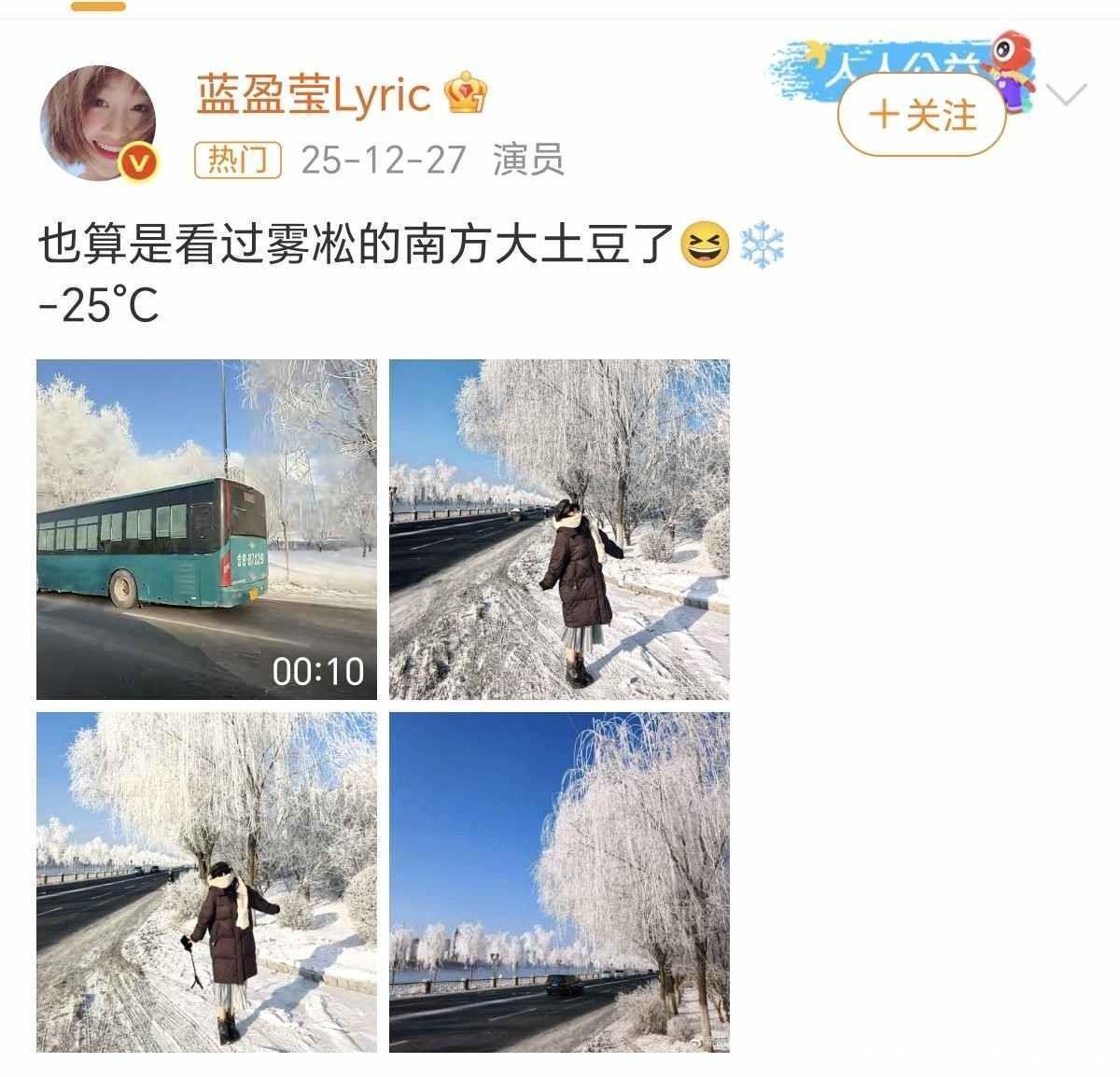Open 蓝盈莹Lyric's profile avatar
The height and width of the screenshot is (1077, 1120).
click(98, 123)
